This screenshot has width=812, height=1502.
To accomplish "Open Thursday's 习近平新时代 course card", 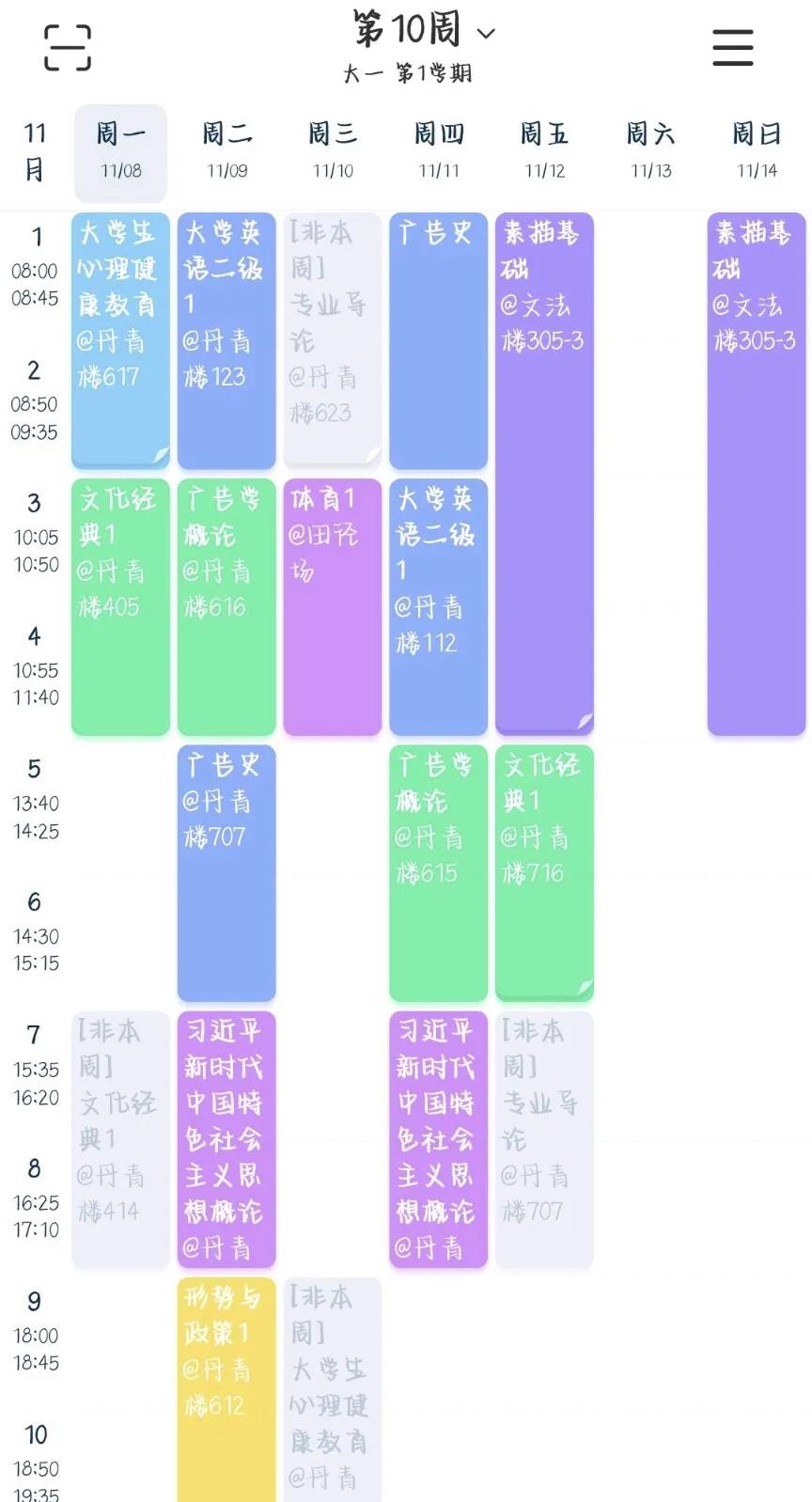I will pos(439,1139).
